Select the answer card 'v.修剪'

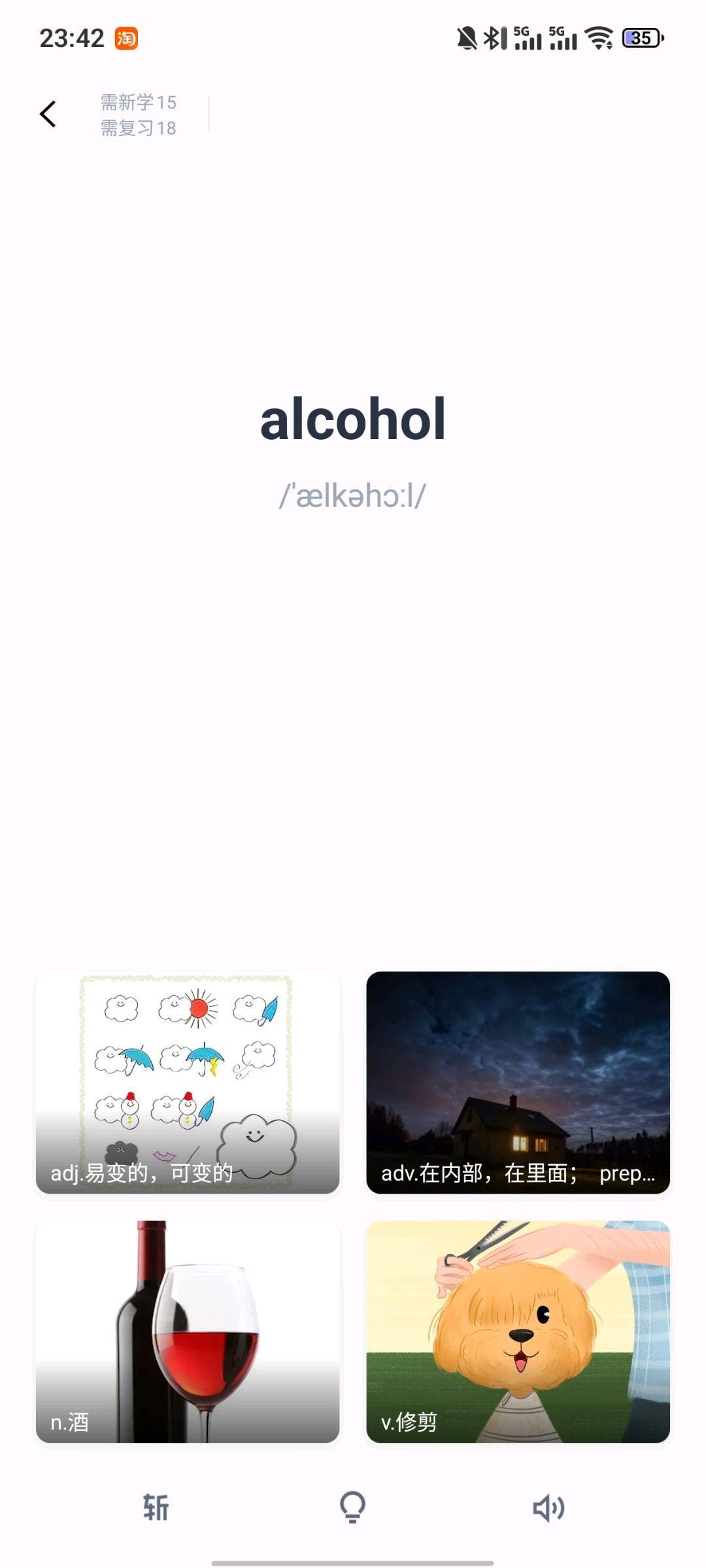518,1331
